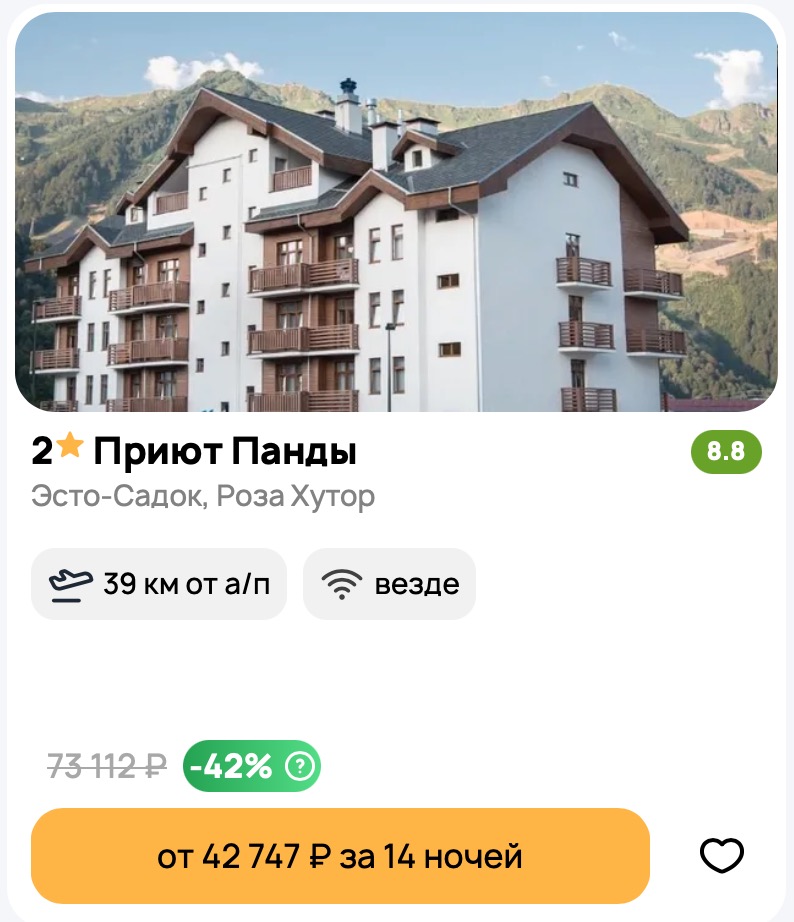Open the Приют Панды hotel title
Image resolution: width=794 pixels, height=922 pixels.
(223, 452)
